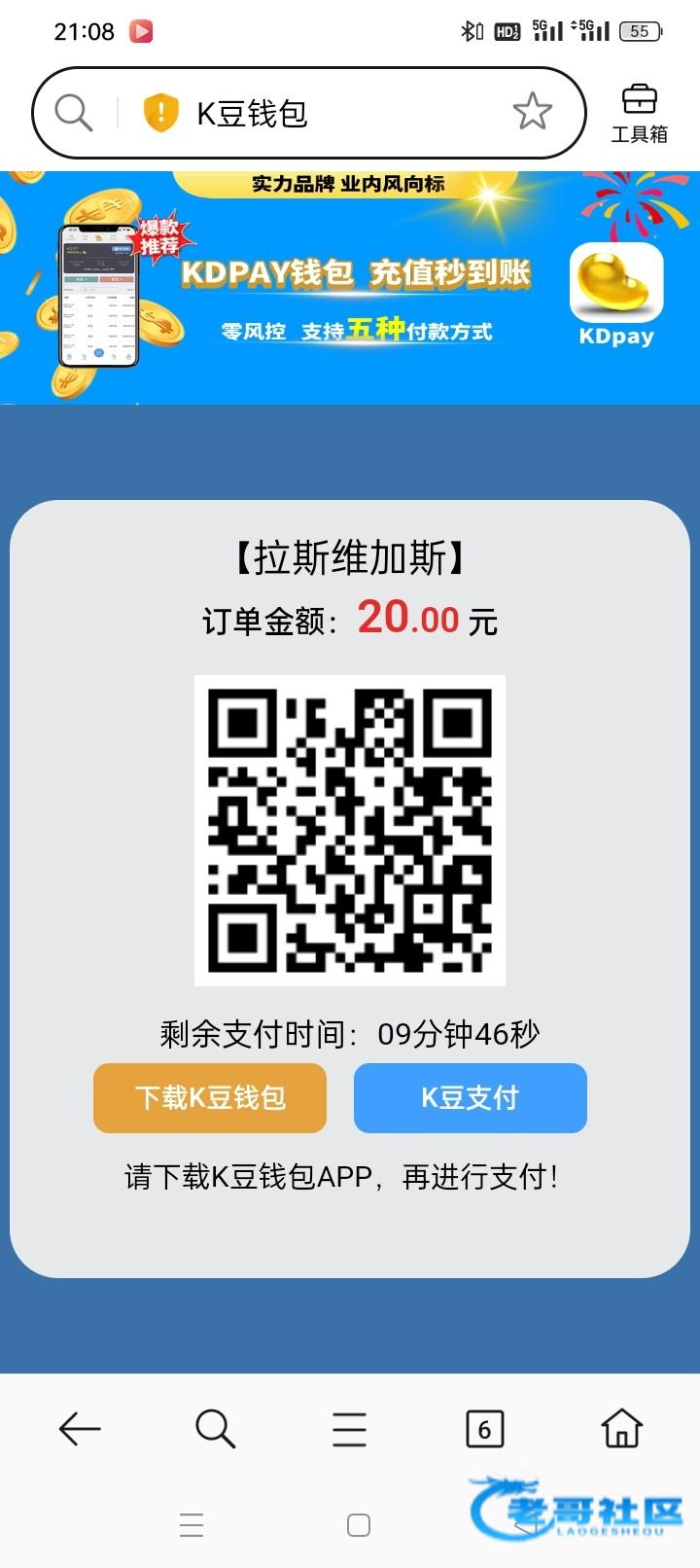Open search from the bottom toolbar

click(215, 1428)
